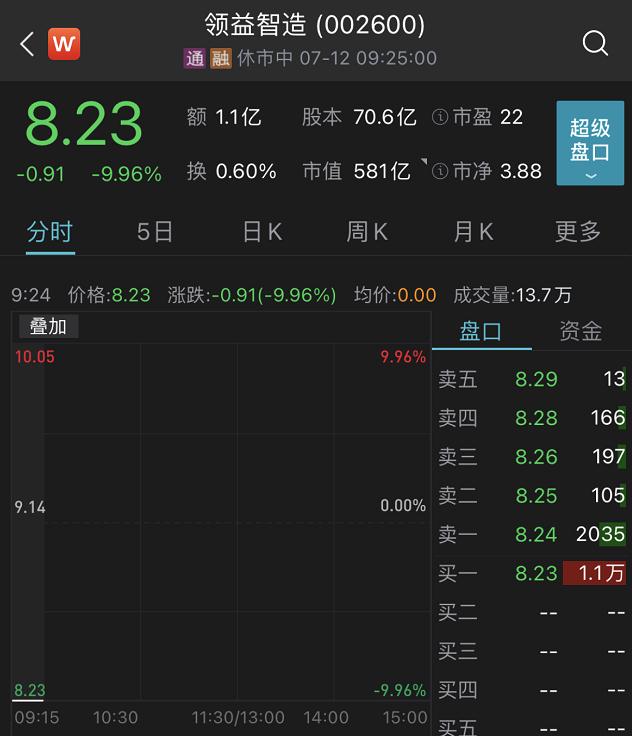Tap the info icon beside 市净
This screenshot has height=736, width=632.
pos(439,172)
